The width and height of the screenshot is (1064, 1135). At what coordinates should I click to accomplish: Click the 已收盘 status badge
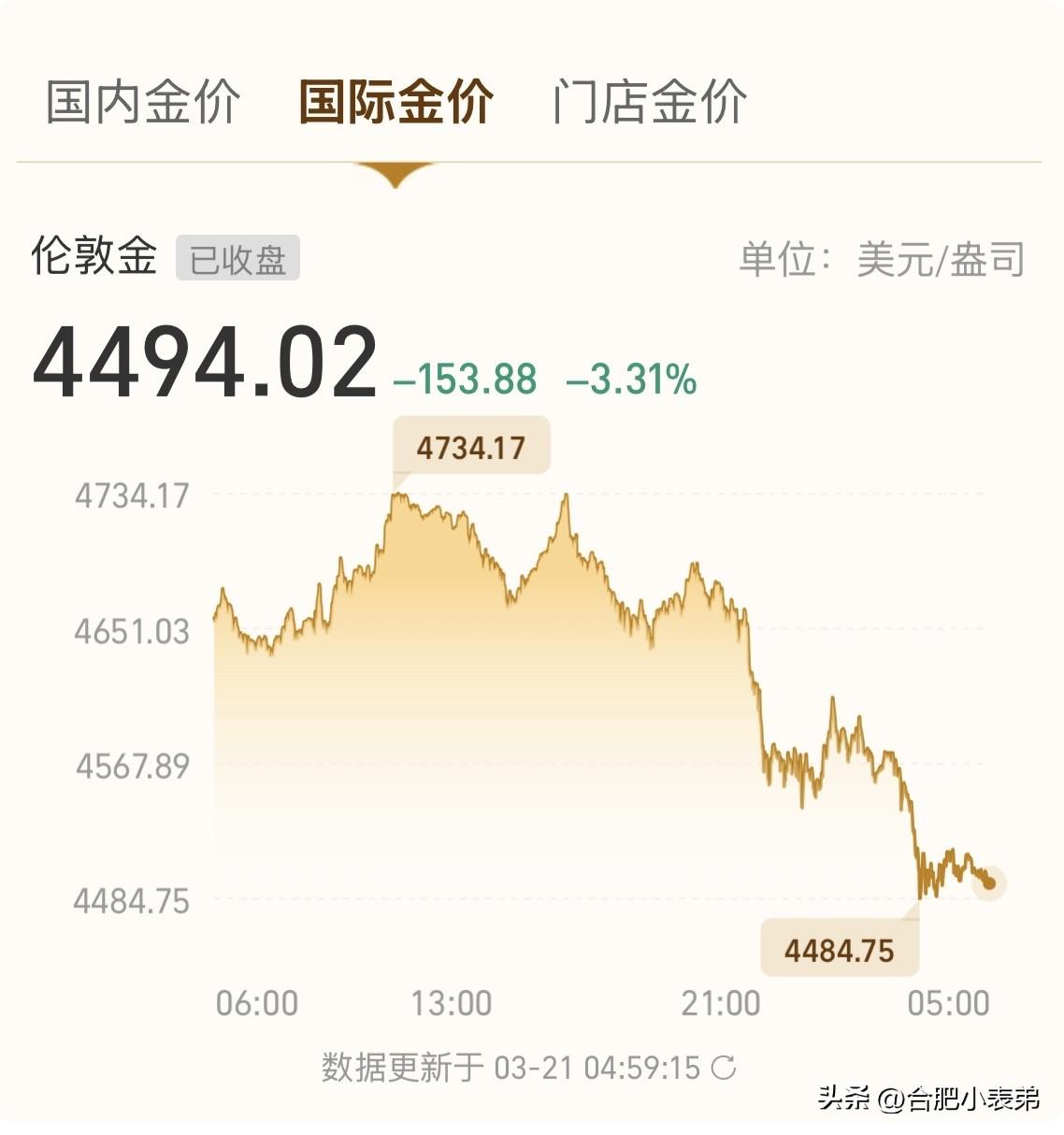coord(236,261)
